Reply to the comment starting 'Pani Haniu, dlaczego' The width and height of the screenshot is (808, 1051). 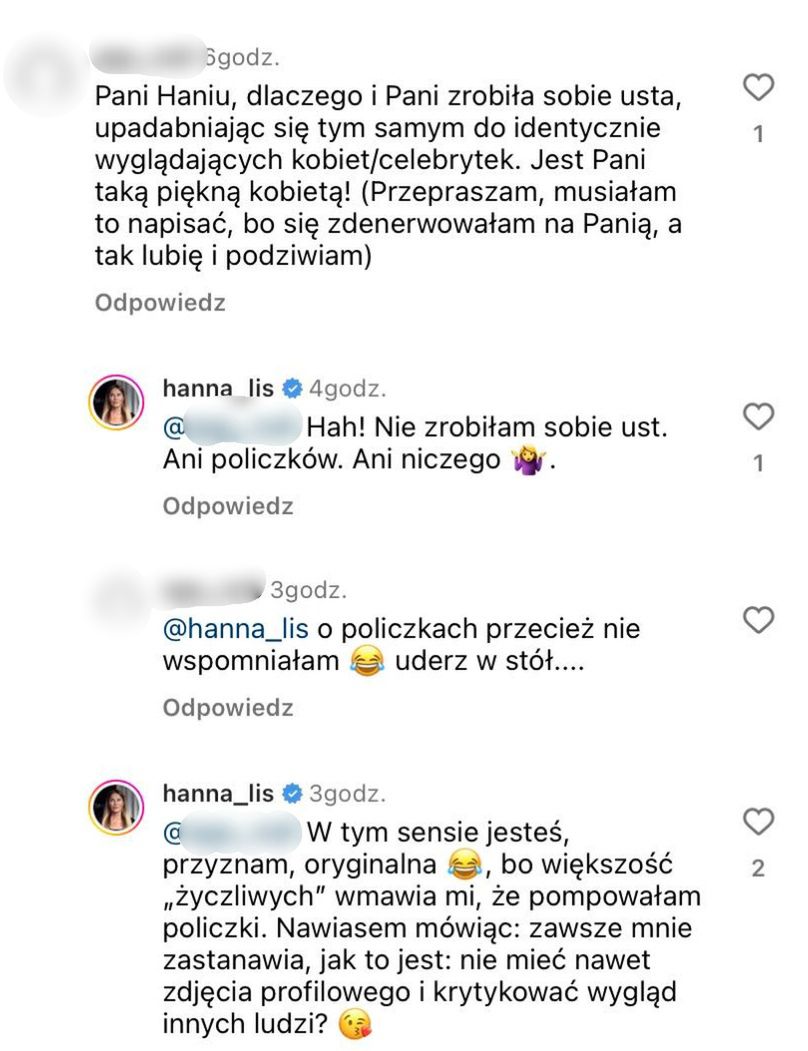coord(160,303)
